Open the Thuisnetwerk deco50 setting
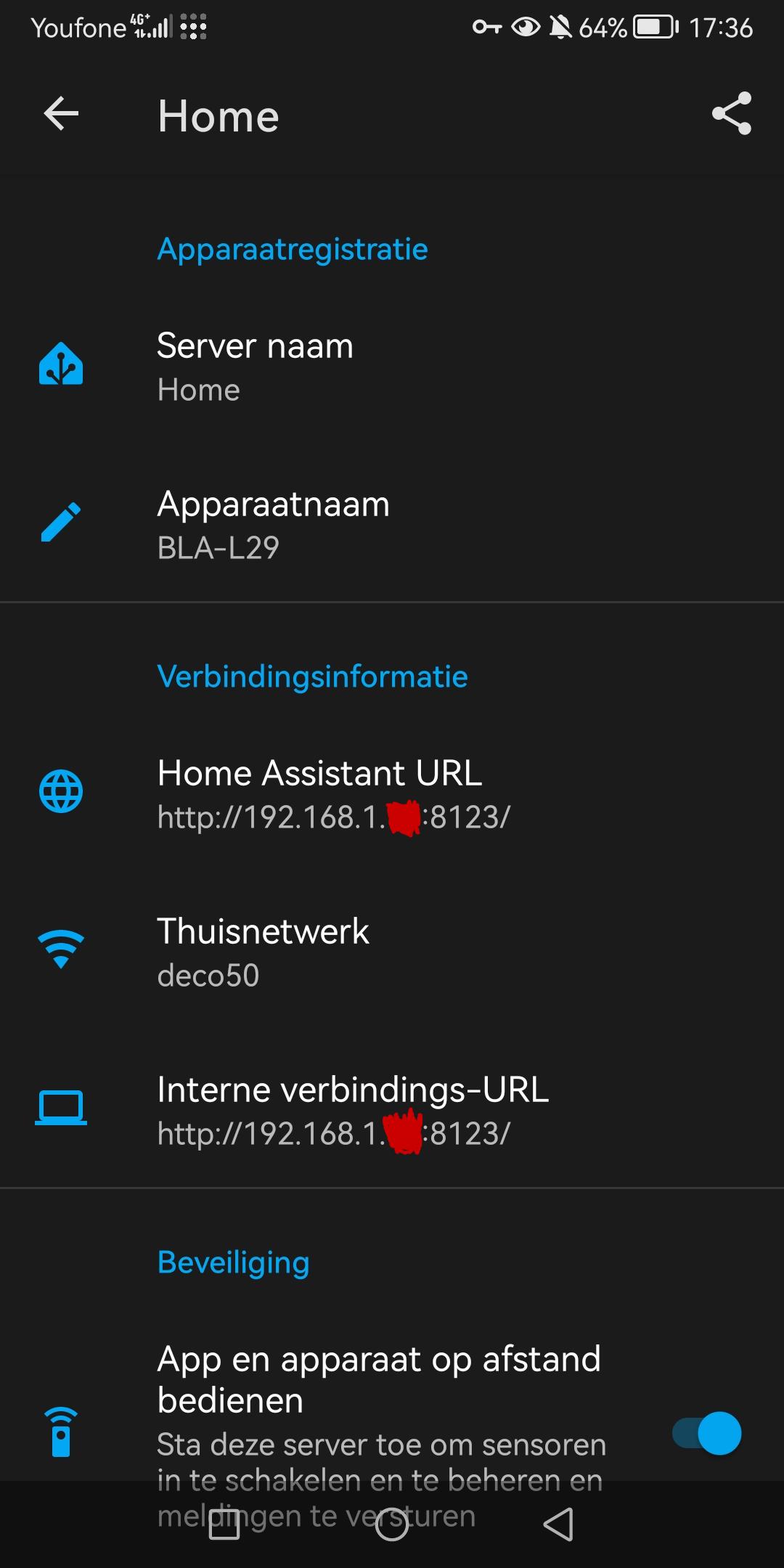The width and height of the screenshot is (784, 1568). tap(392, 952)
